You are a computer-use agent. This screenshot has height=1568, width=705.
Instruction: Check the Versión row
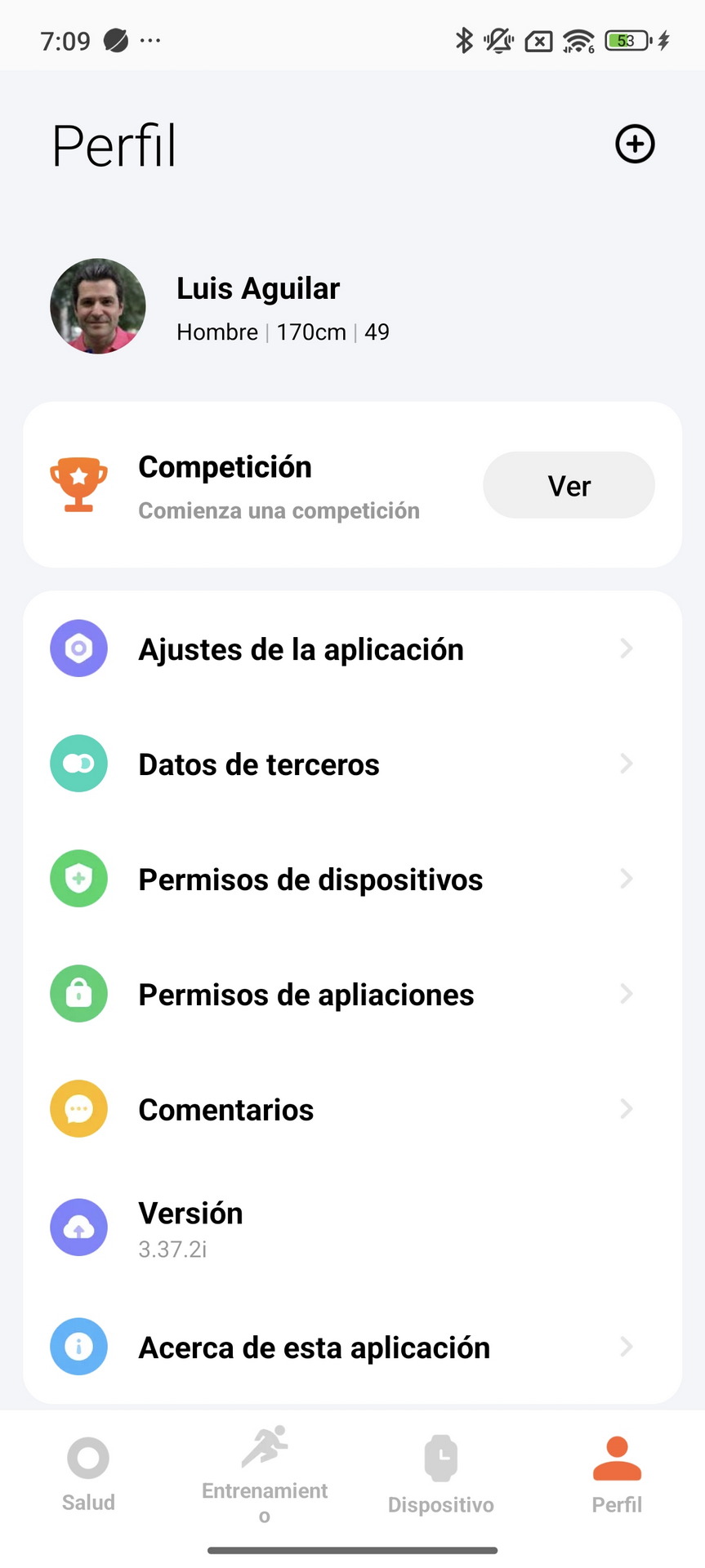[352, 1227]
